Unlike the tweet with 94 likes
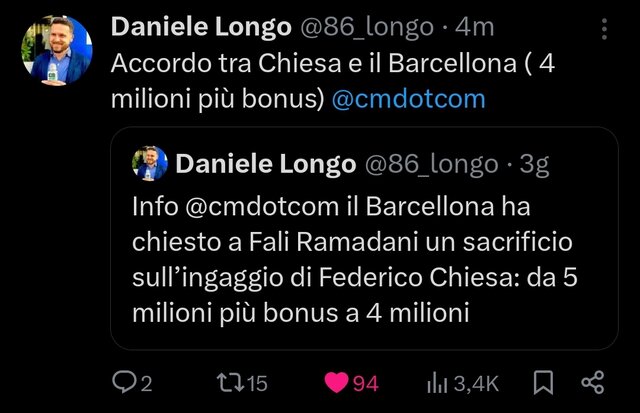This screenshot has height=413, width=640. (x=336, y=381)
